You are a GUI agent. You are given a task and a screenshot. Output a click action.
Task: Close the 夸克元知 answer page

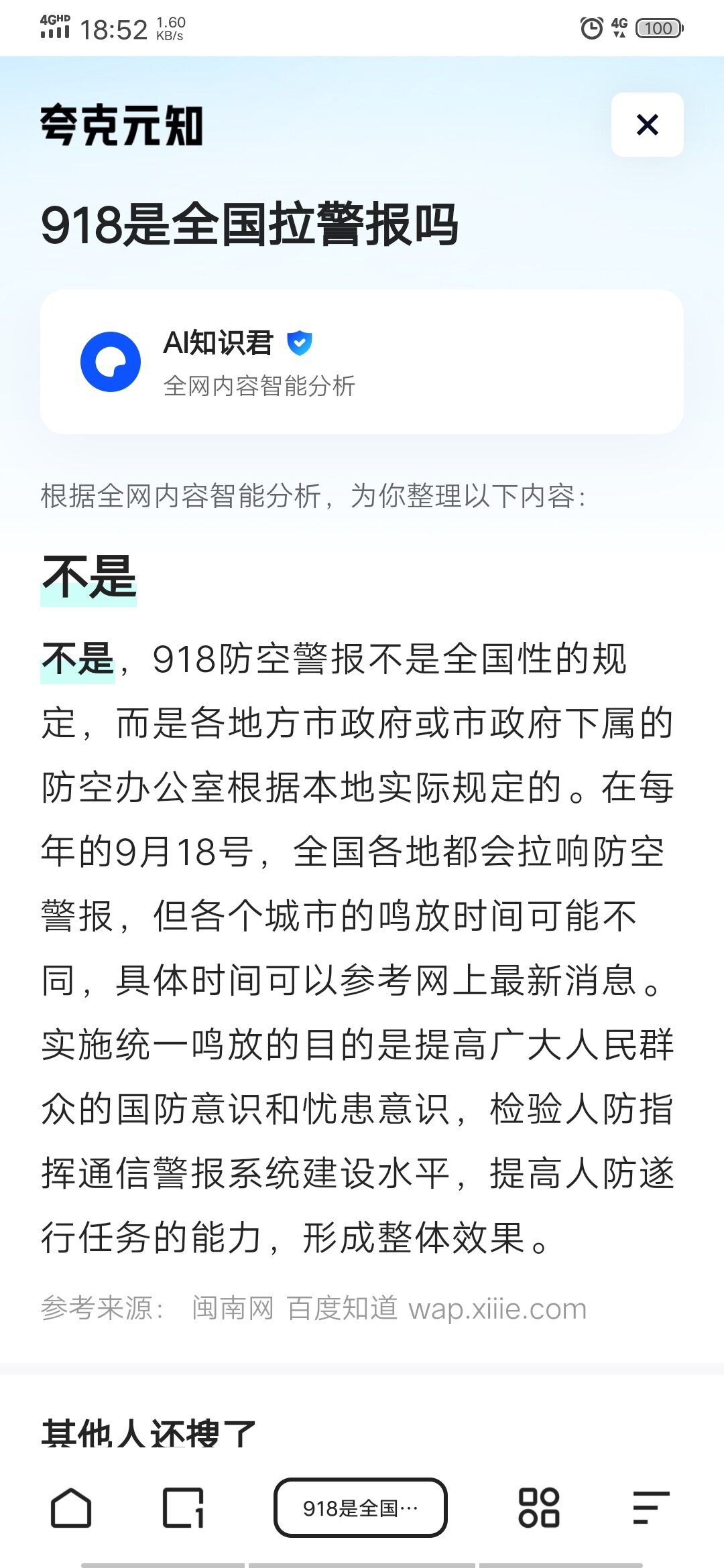pyautogui.click(x=647, y=125)
